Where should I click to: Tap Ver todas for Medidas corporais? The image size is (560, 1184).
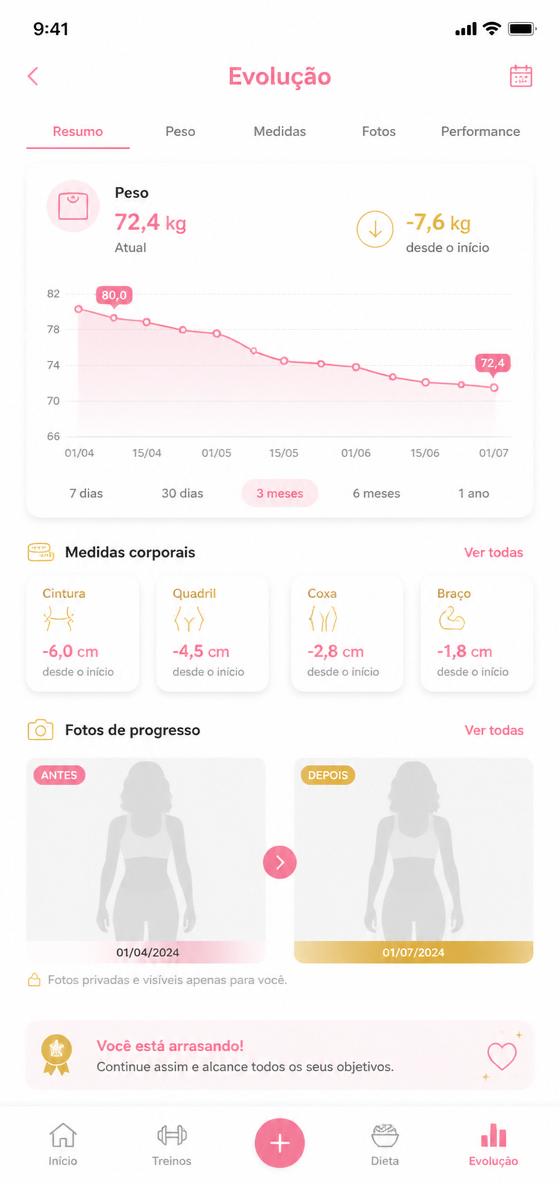(x=494, y=553)
